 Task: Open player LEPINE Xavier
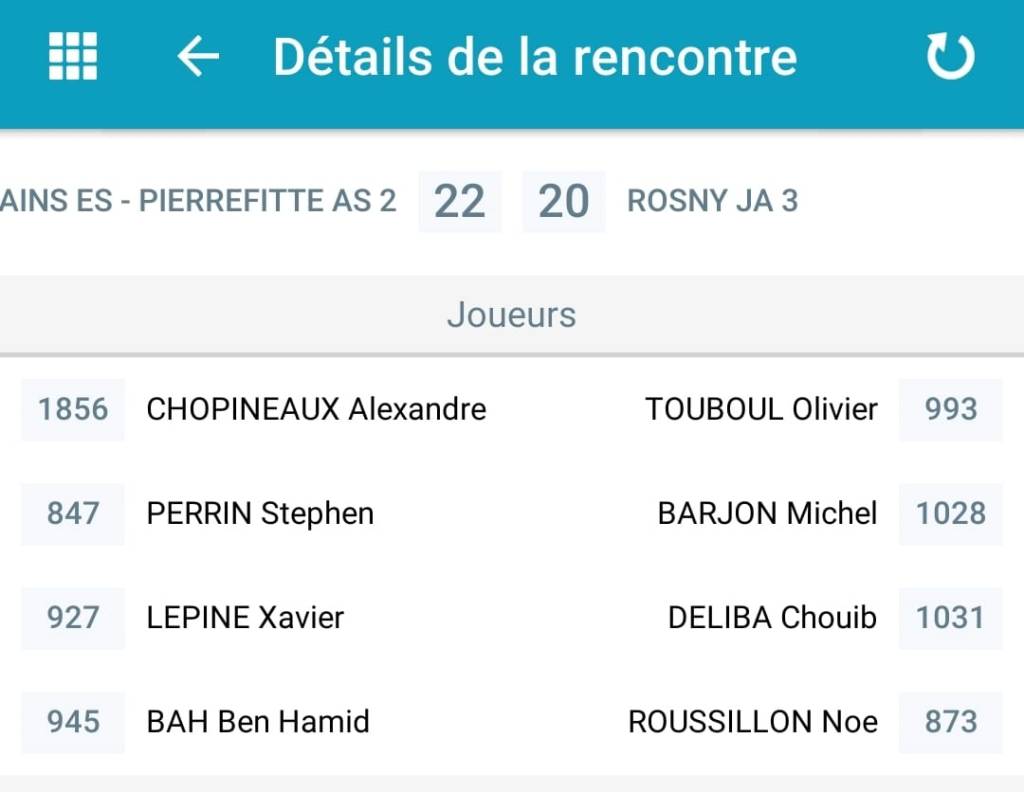pyautogui.click(x=245, y=617)
